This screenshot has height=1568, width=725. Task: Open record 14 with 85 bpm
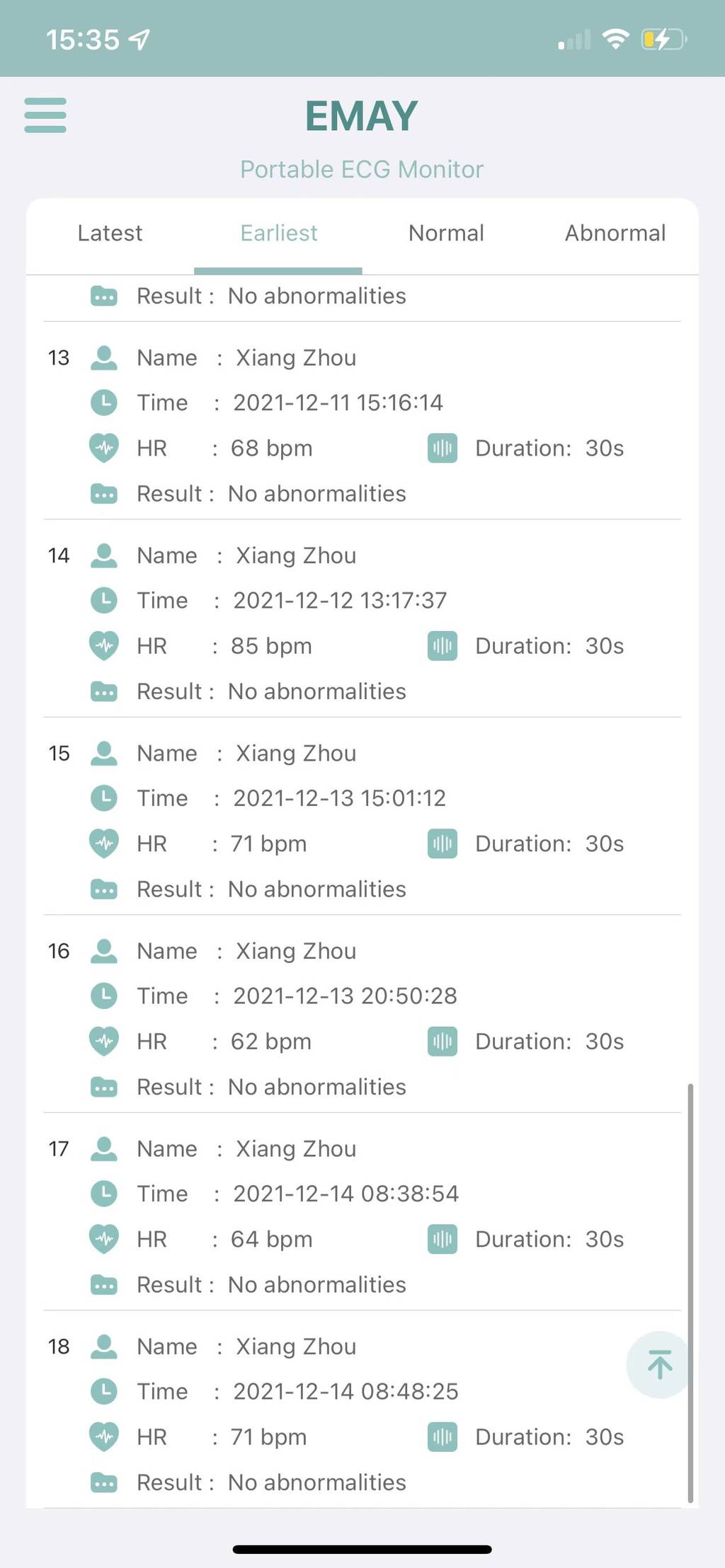[362, 619]
